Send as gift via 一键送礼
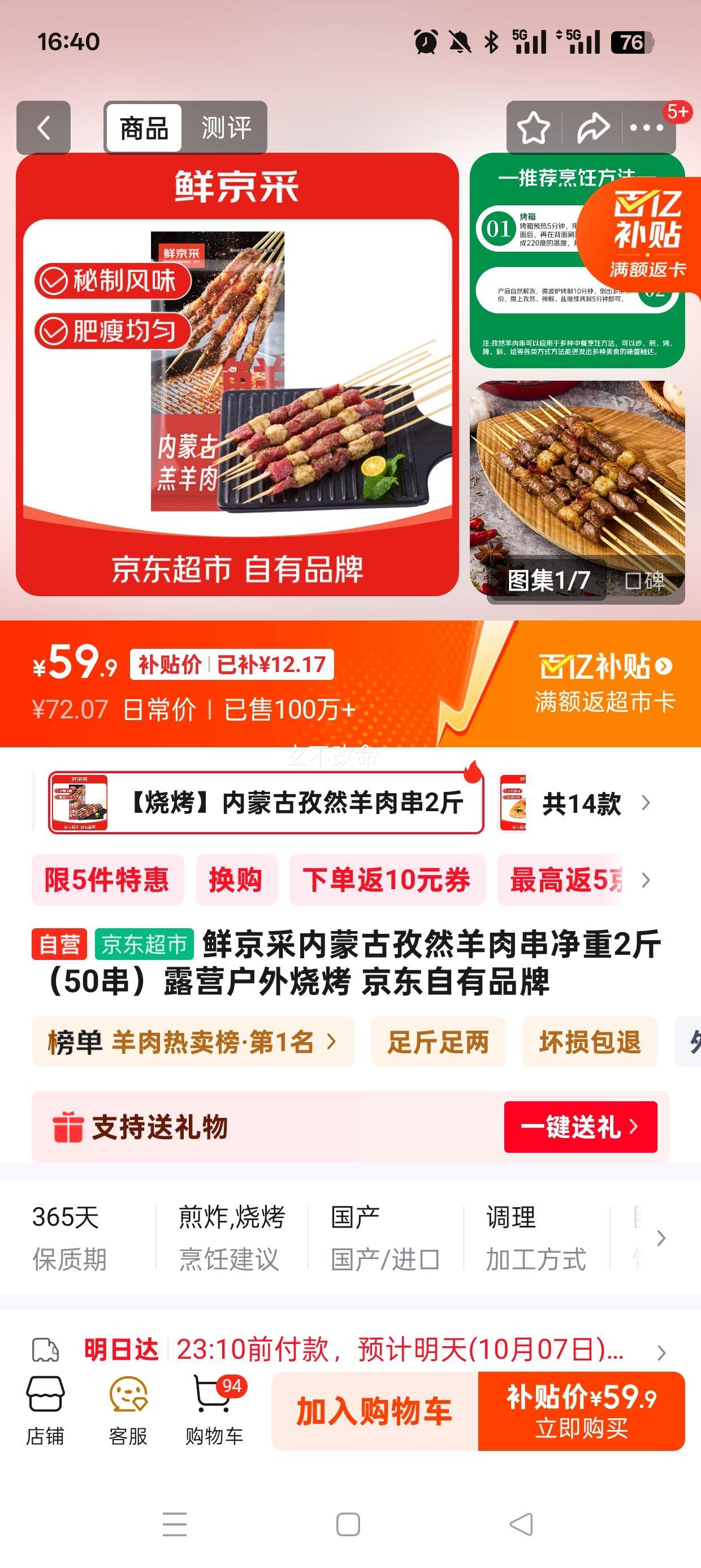Viewport: 701px width, 1568px height. [x=580, y=1127]
